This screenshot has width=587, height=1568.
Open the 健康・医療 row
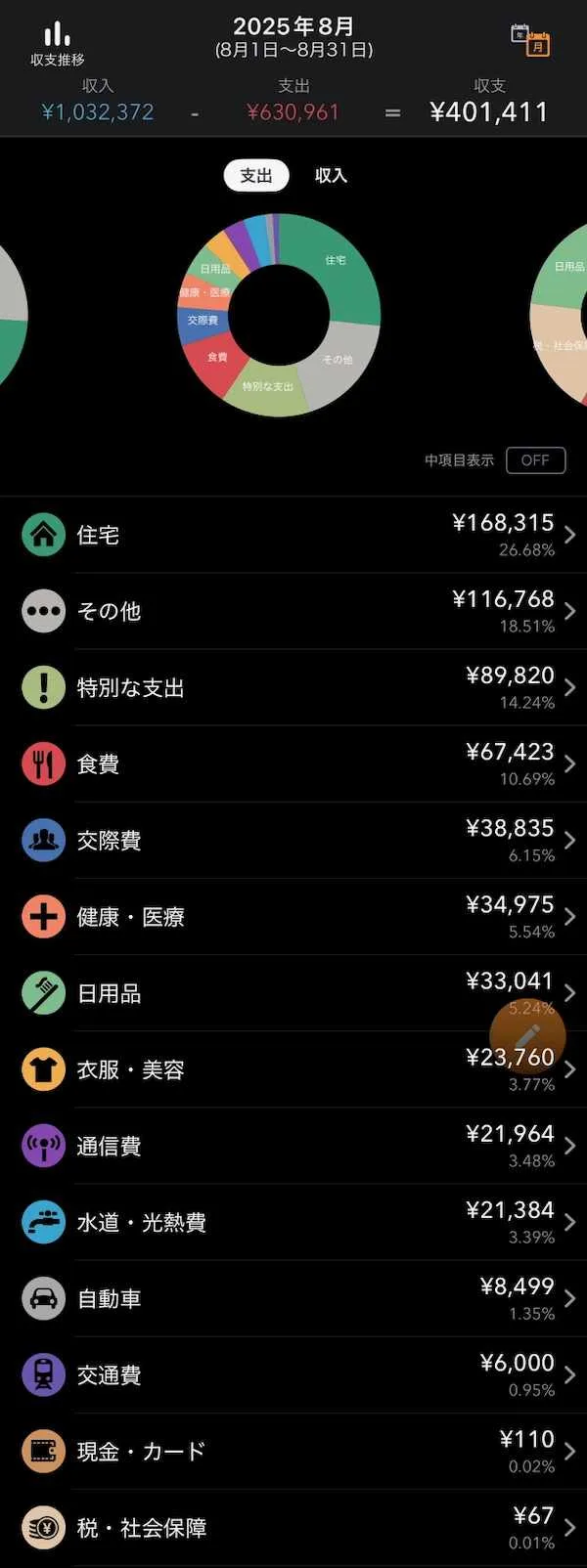(293, 917)
